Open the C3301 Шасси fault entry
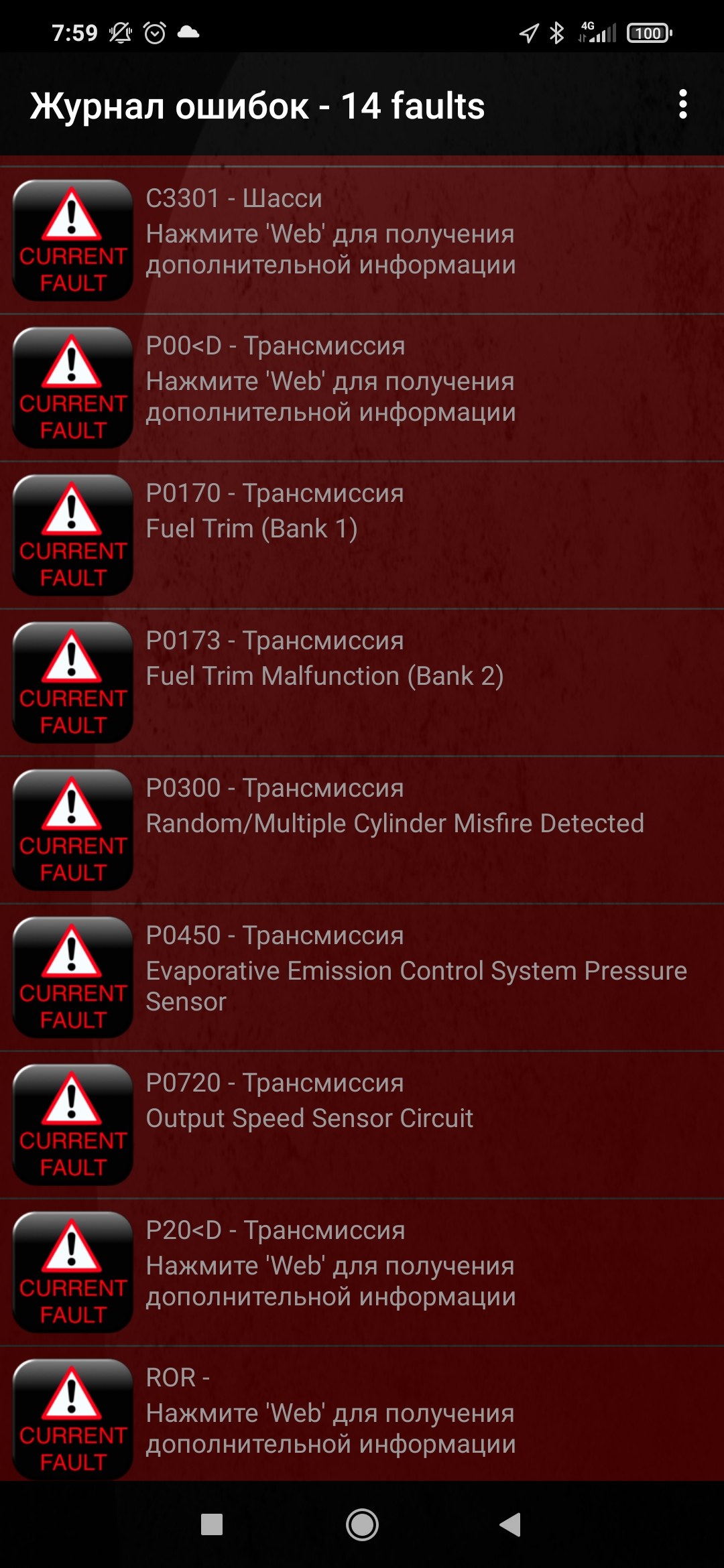The image size is (724, 1568). [x=362, y=240]
